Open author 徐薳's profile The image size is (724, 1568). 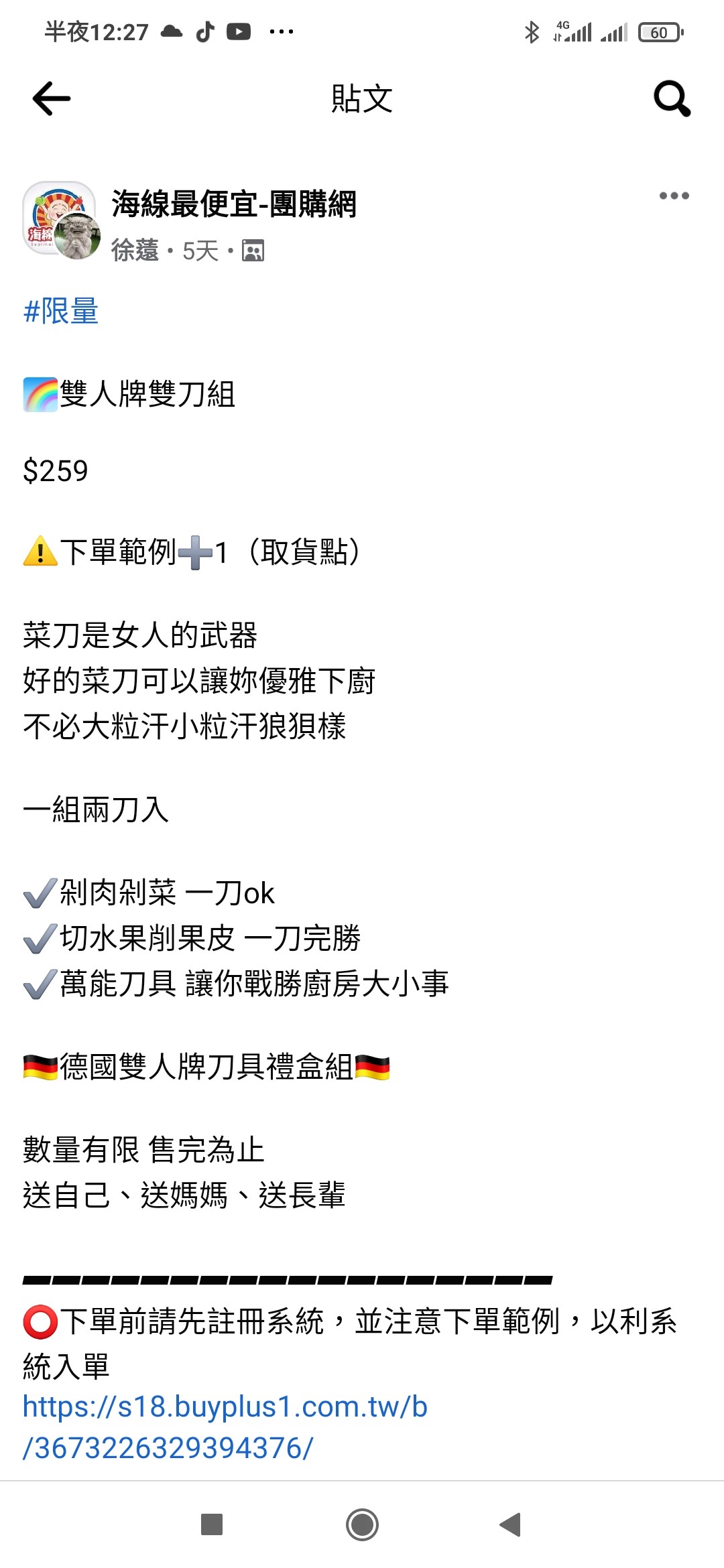pyautogui.click(x=135, y=251)
